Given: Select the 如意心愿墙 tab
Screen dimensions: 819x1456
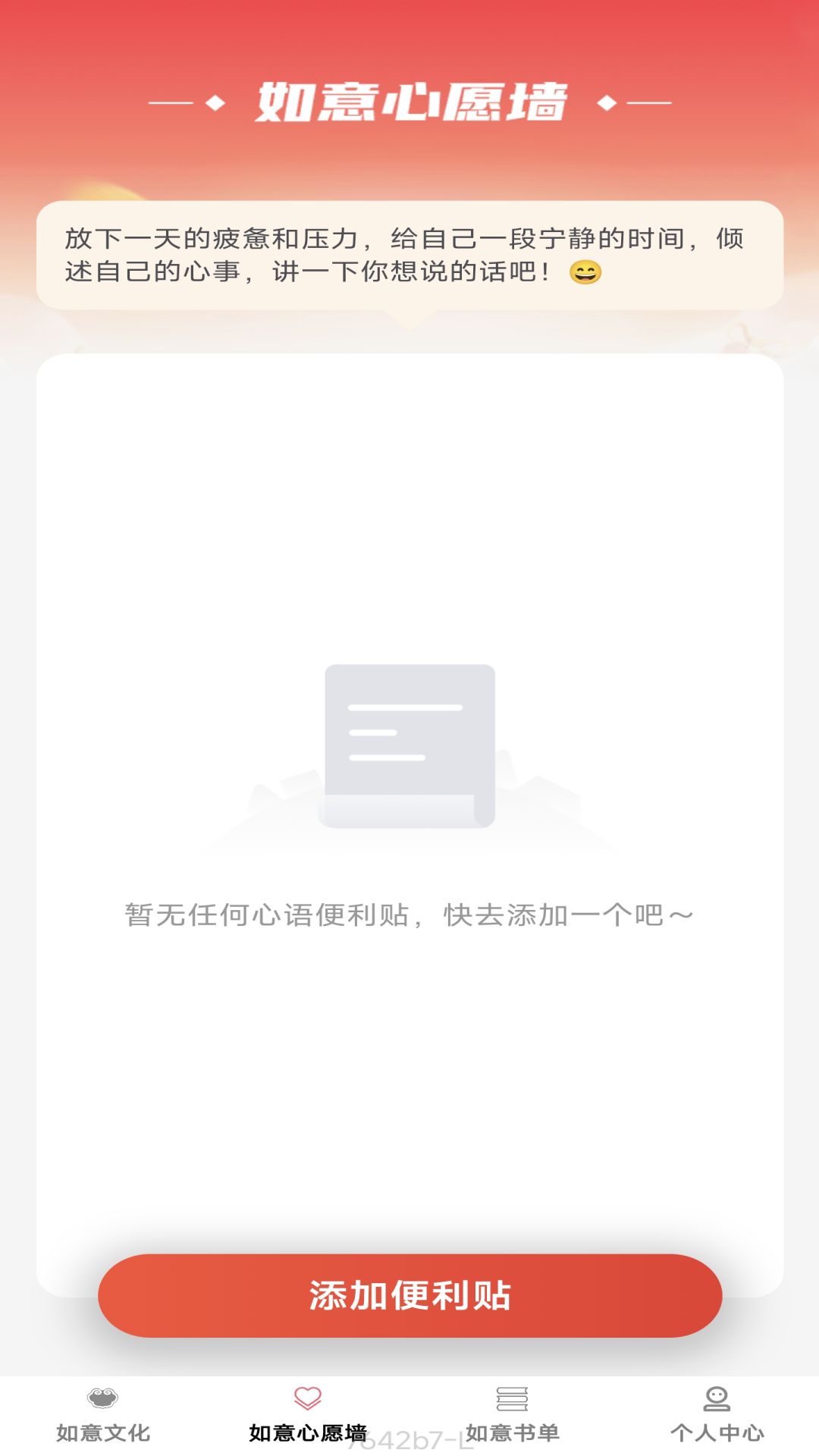Looking at the screenshot, I should 308,1415.
